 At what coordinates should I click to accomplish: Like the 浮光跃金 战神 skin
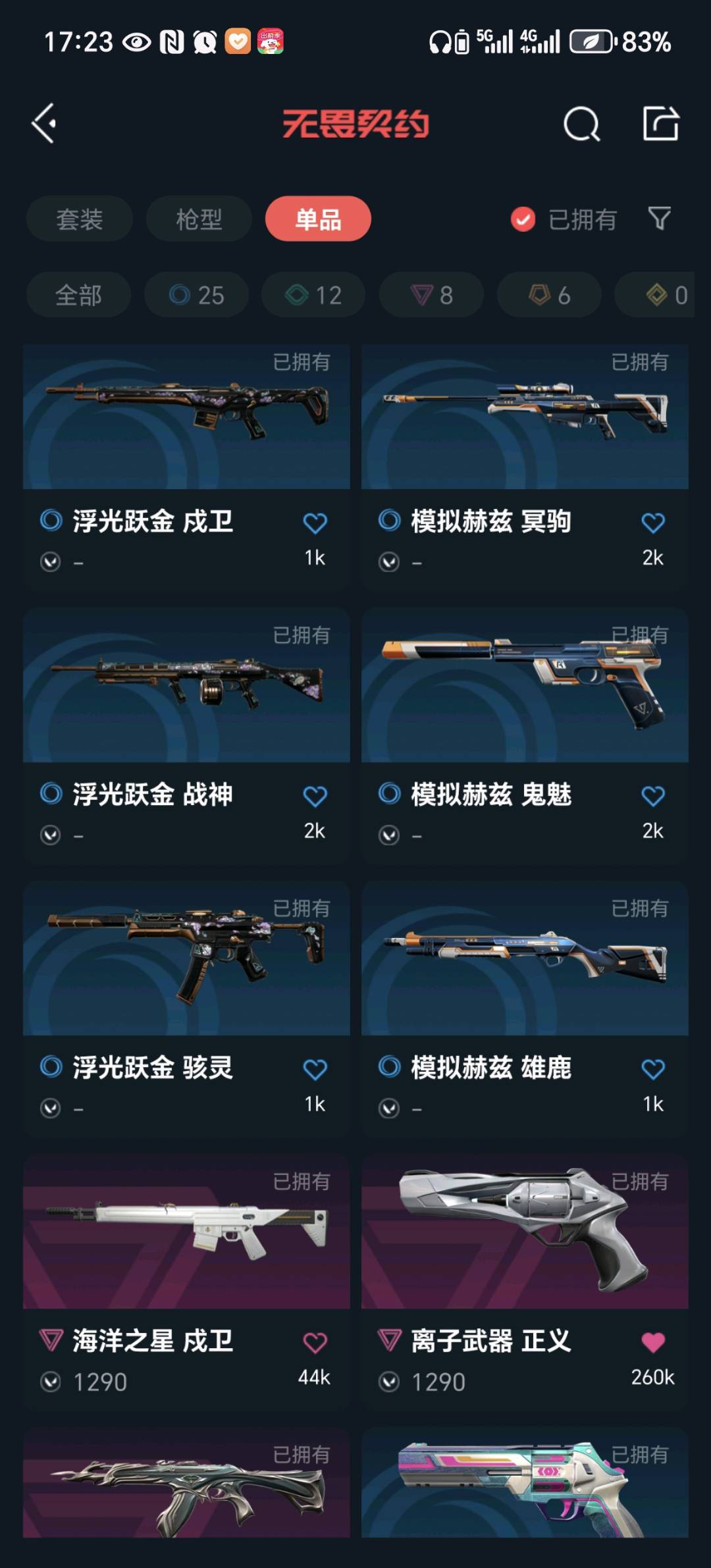pyautogui.click(x=315, y=797)
